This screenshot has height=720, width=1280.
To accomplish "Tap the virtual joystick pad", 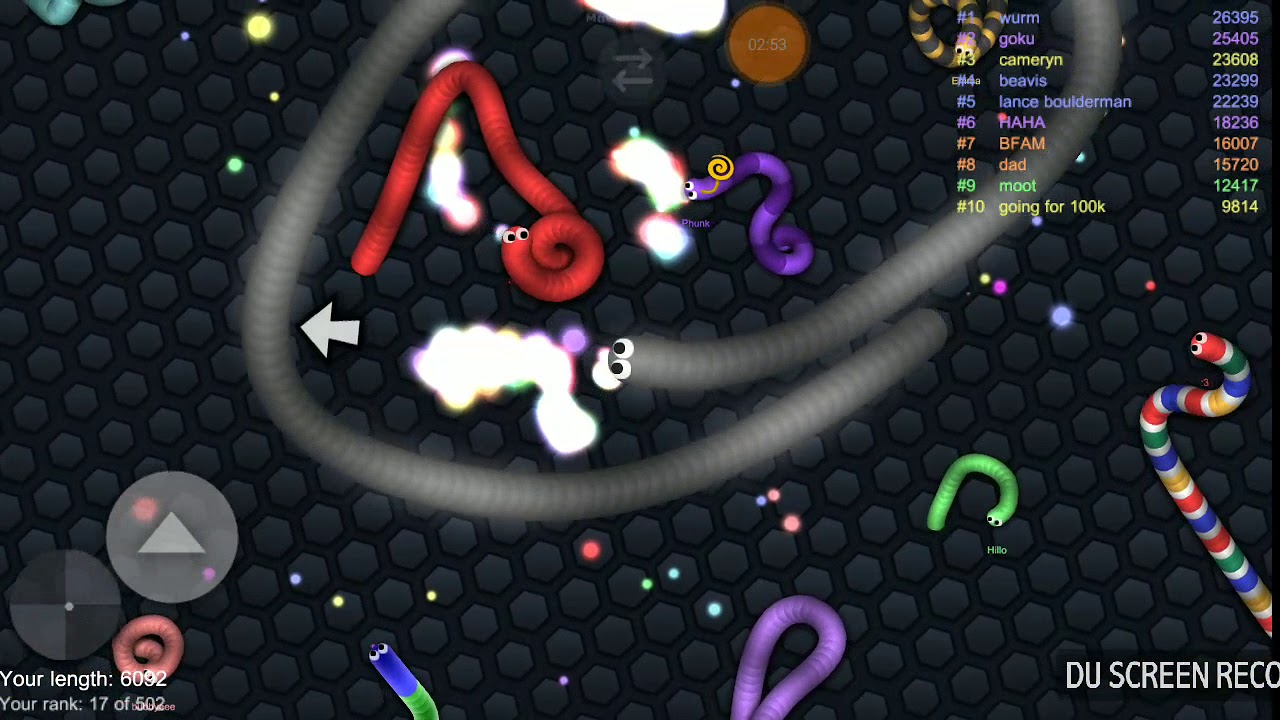I will [x=66, y=606].
